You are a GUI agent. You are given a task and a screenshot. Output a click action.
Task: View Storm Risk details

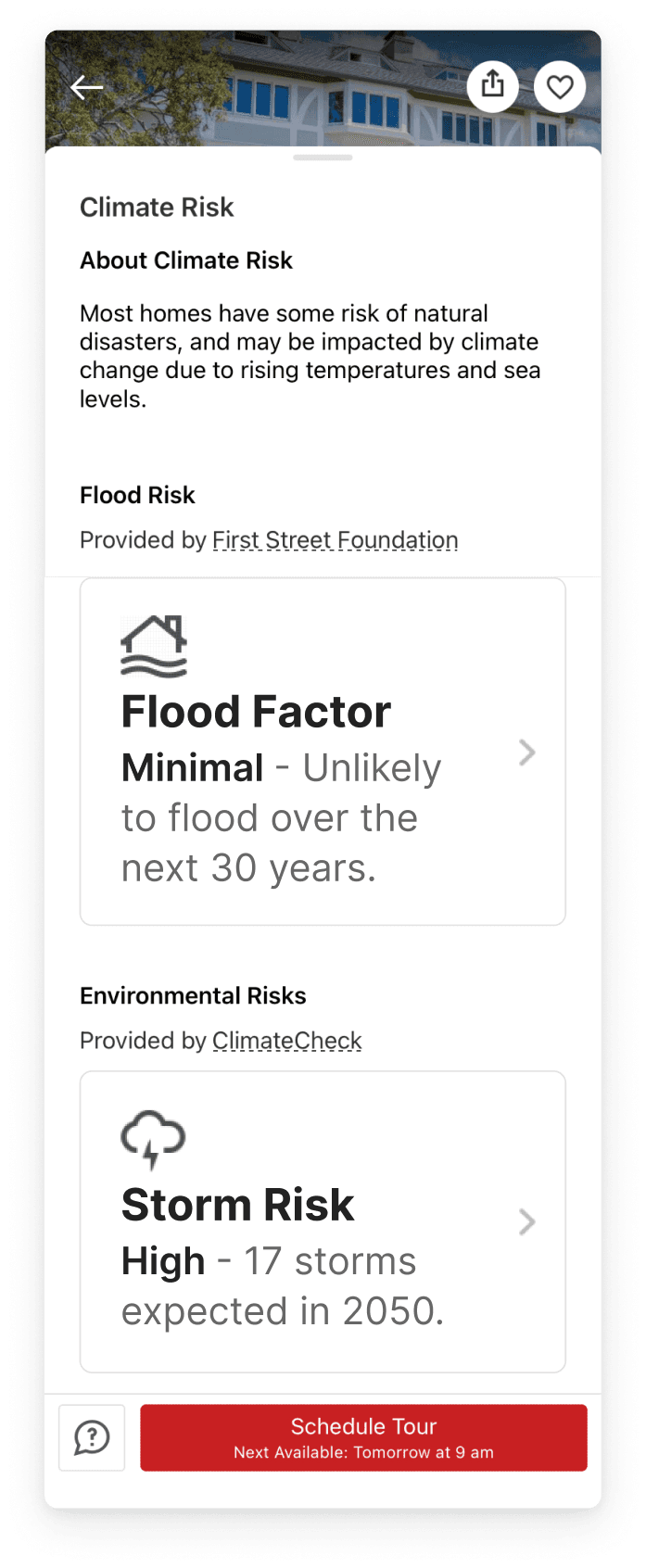click(x=323, y=1221)
